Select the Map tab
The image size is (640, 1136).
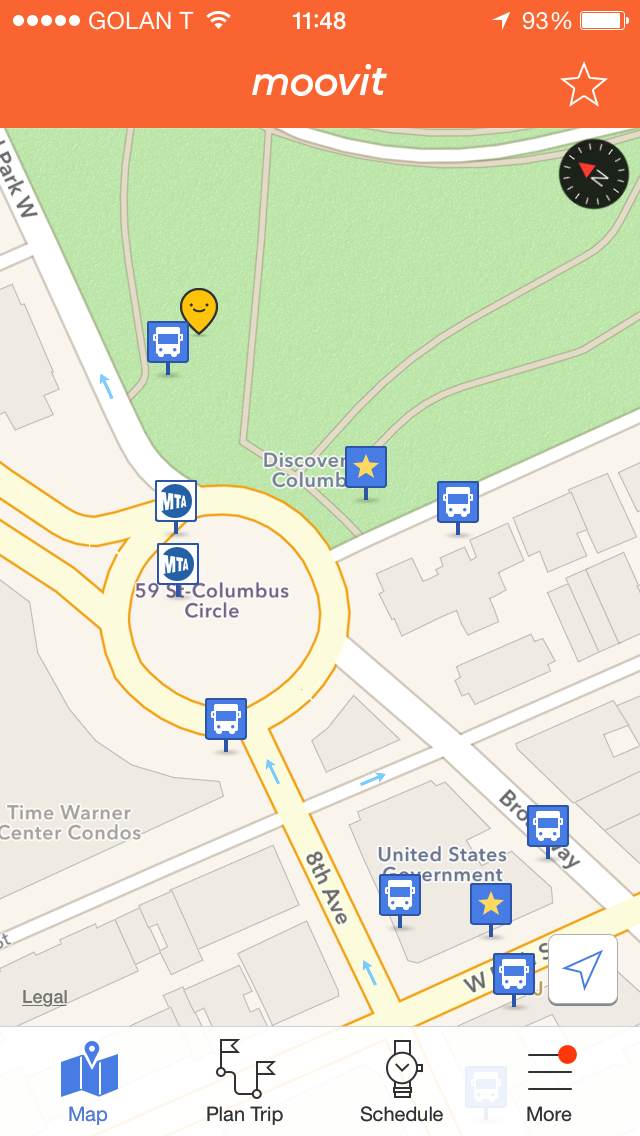pos(88,1081)
